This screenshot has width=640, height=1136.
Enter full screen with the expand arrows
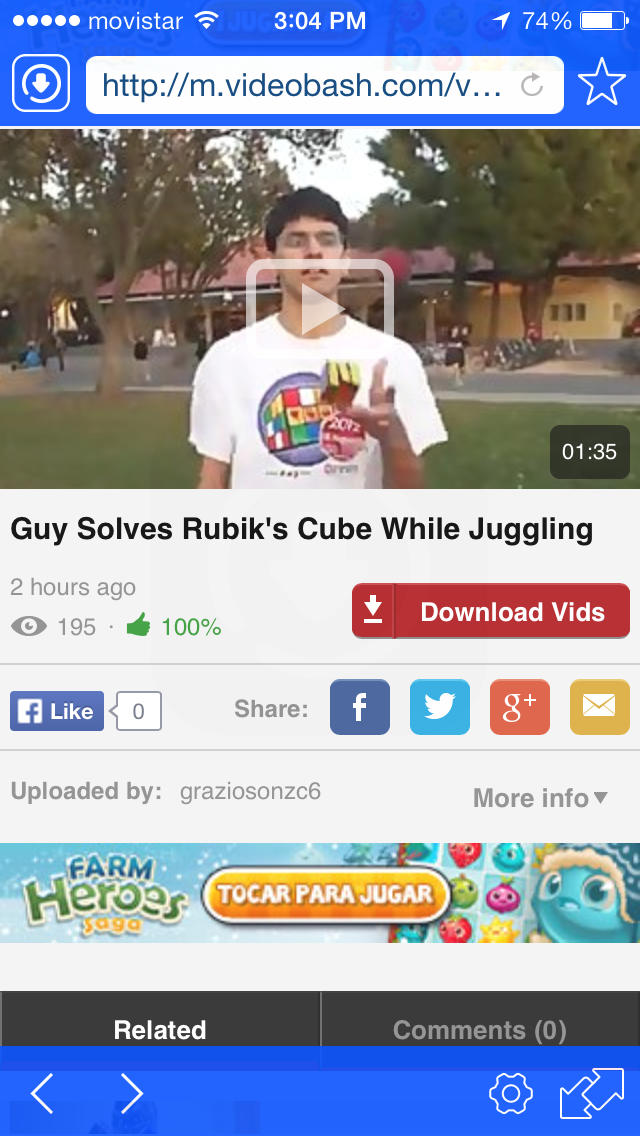click(591, 1093)
